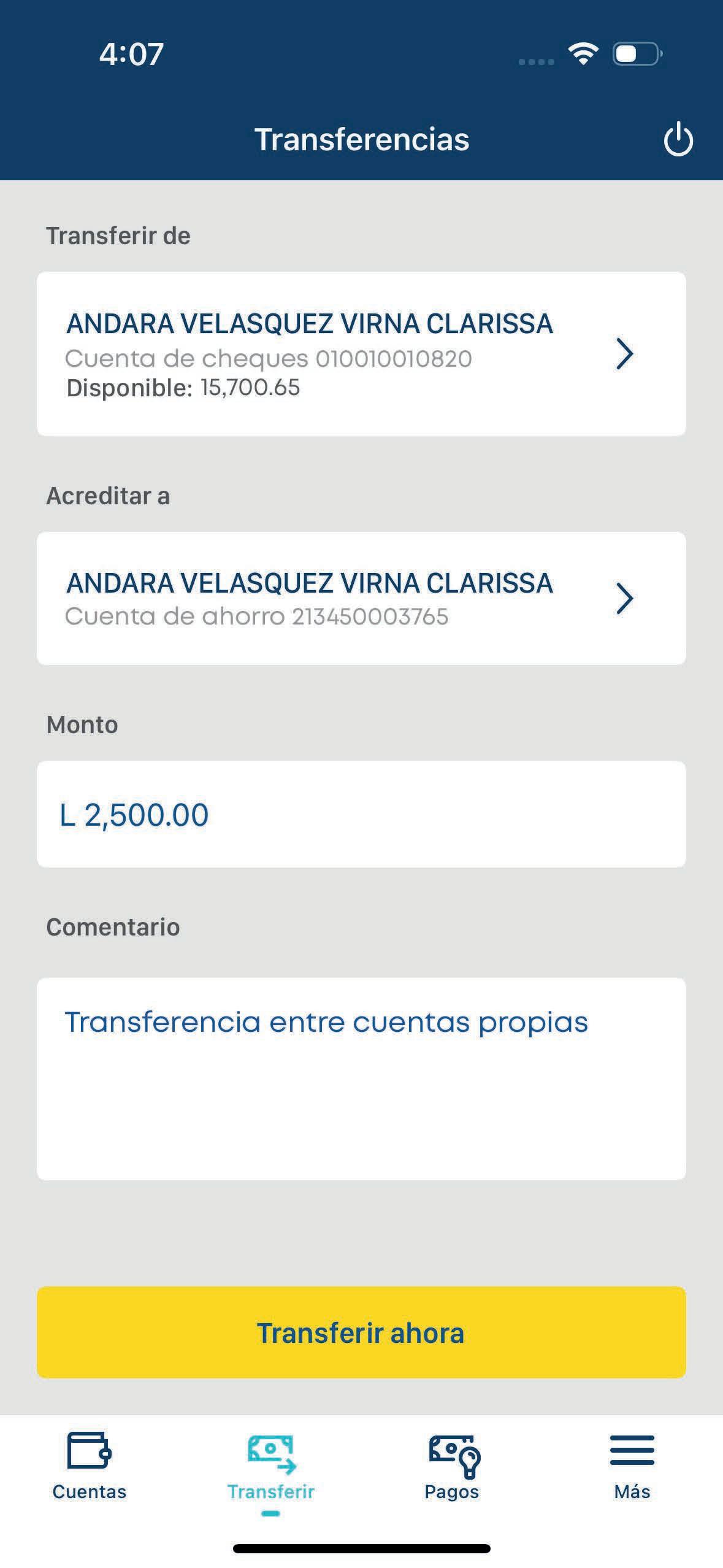Change the source Cuenta de cheques account
723x1568 pixels.
tap(361, 354)
